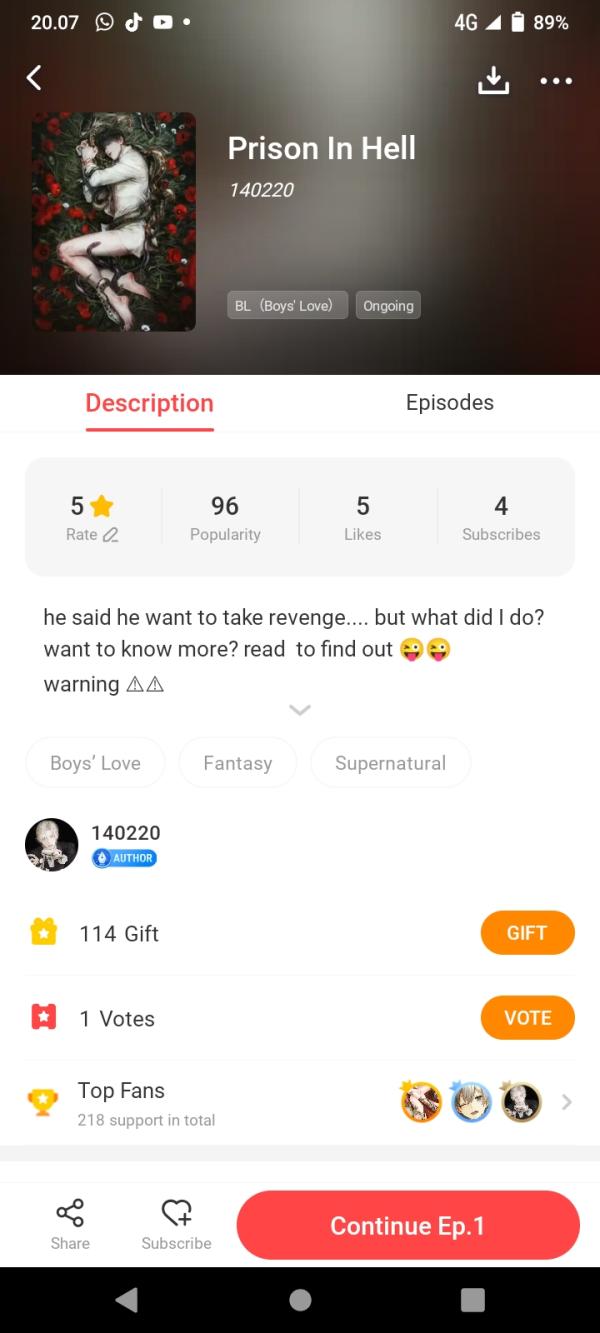
Task: View author 140220's profile
Action: point(52,844)
